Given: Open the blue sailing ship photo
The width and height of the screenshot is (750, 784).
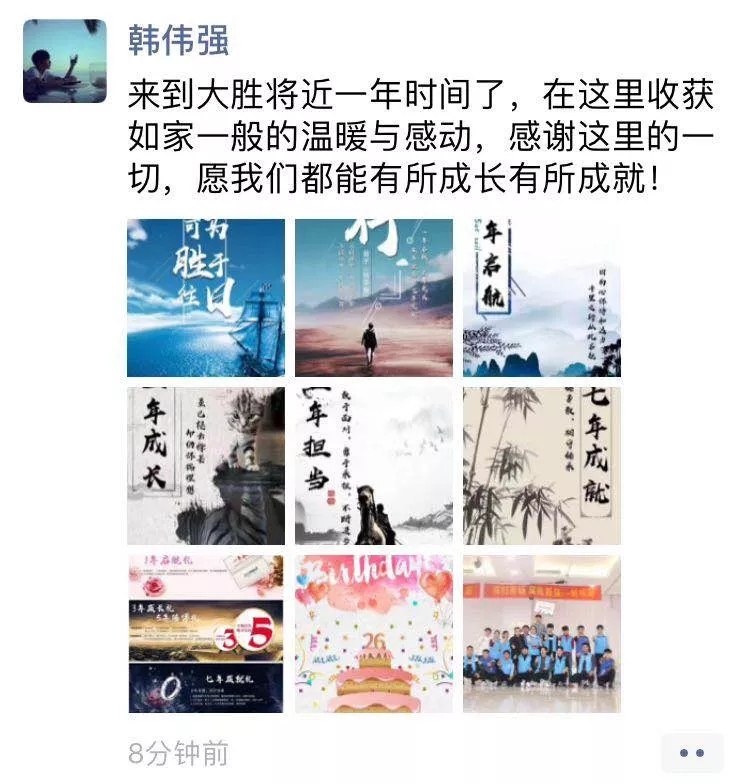Looking at the screenshot, I should point(206,298).
